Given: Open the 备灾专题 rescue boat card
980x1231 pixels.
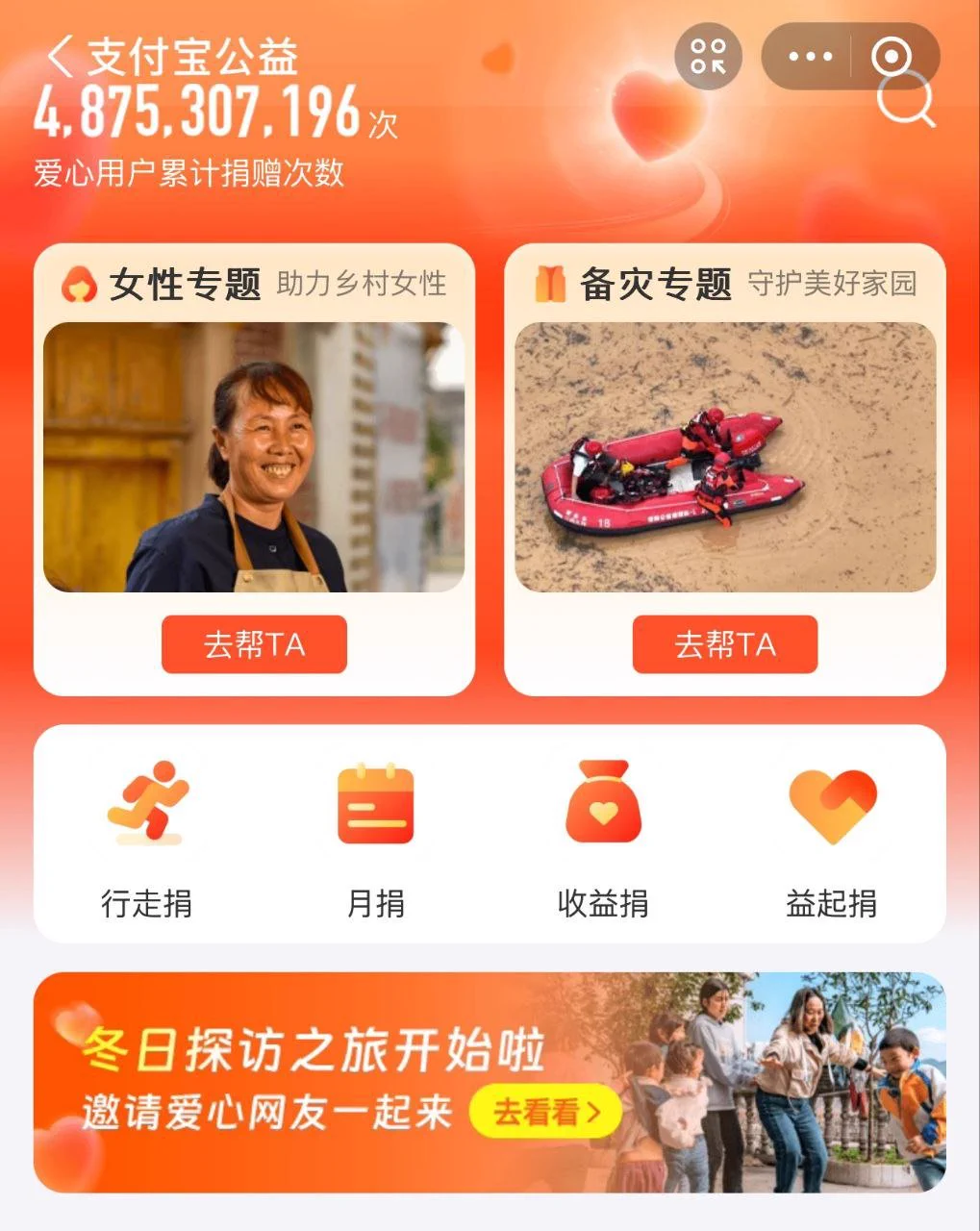Looking at the screenshot, I should [725, 457].
